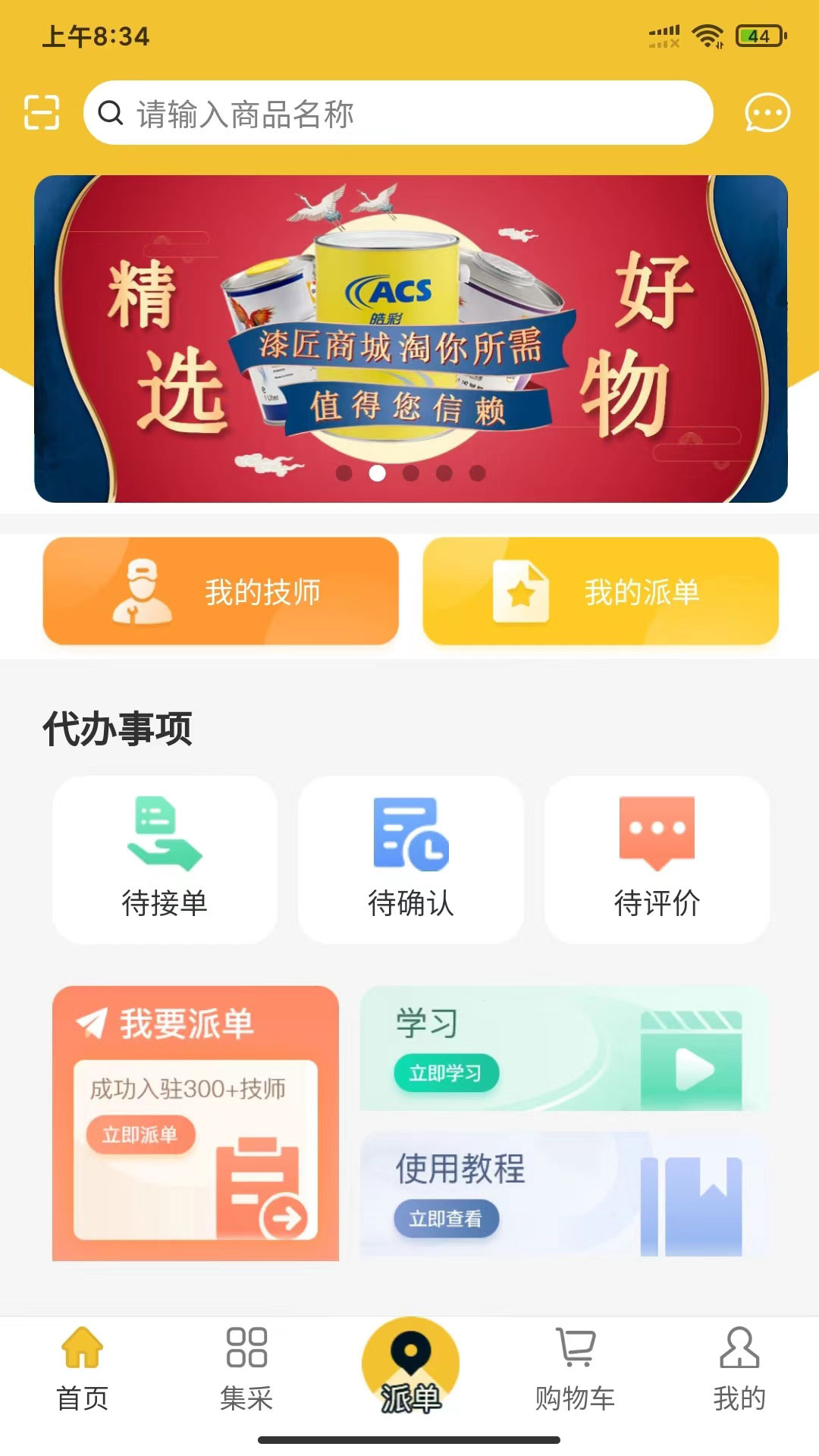Viewport: 819px width, 1456px height.
Task: Tap the star document icon on 我的派单 card
Action: pos(522,594)
